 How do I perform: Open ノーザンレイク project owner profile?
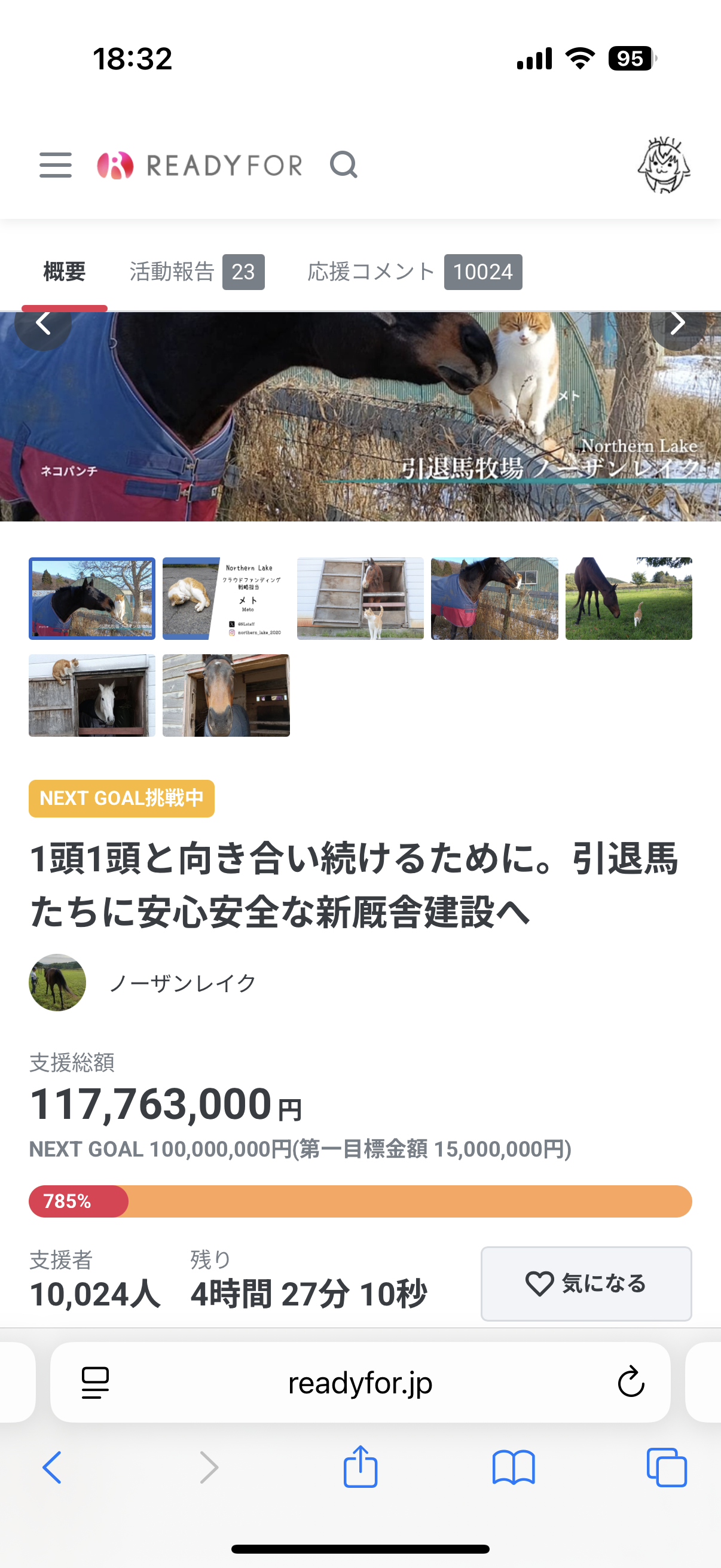click(181, 983)
